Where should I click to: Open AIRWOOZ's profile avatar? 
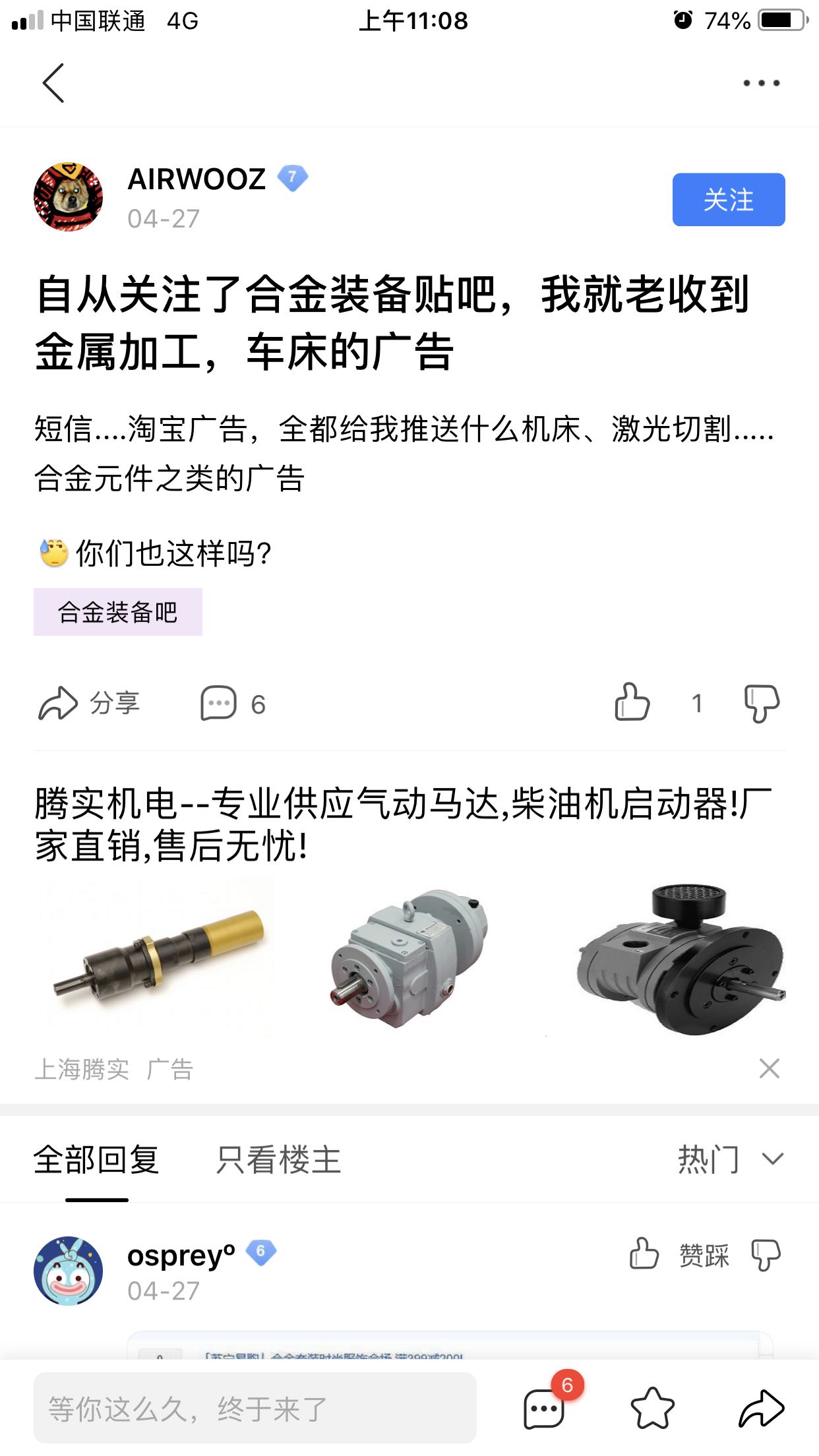click(x=69, y=197)
